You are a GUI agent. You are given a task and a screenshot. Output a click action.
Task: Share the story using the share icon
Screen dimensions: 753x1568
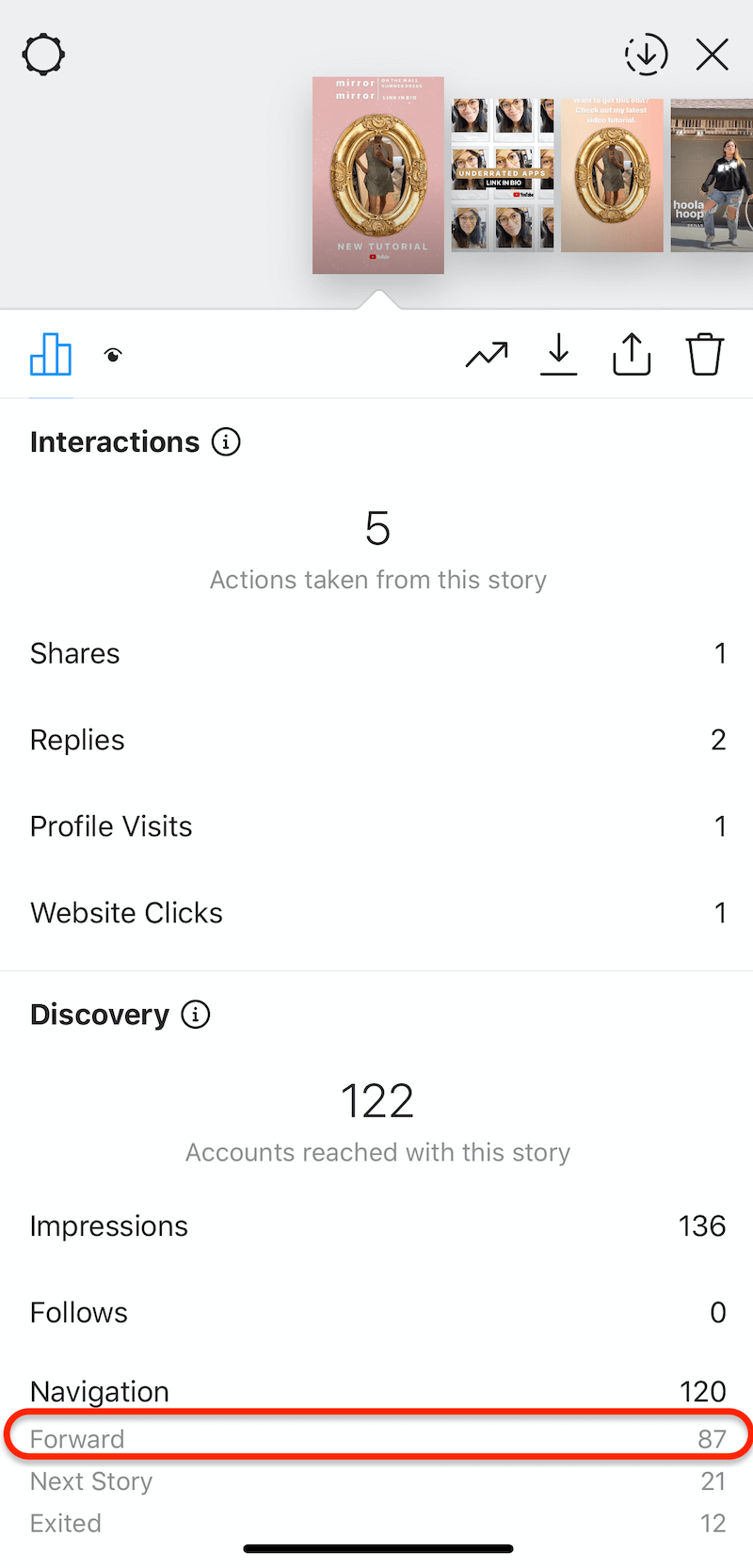[x=632, y=355]
